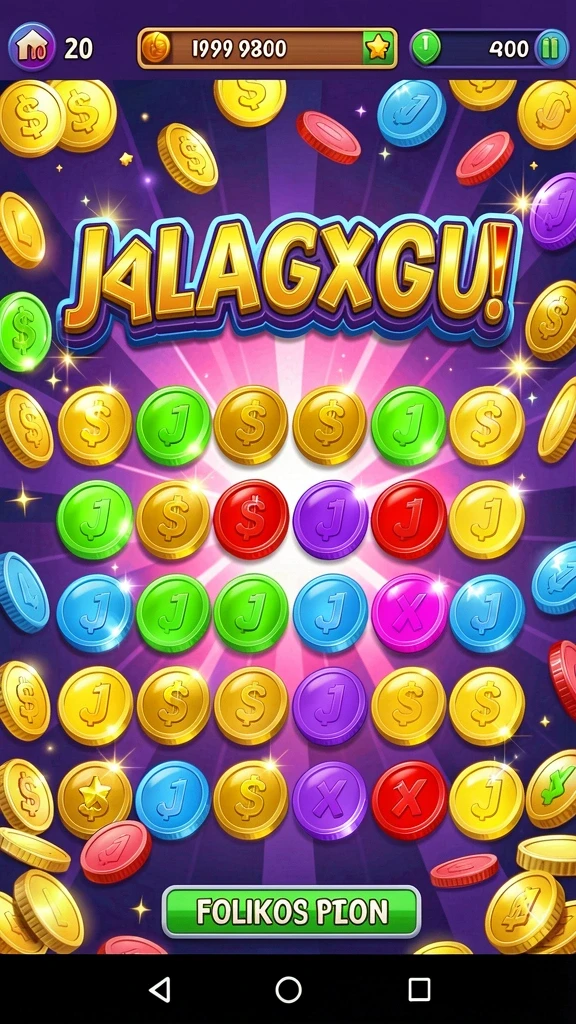The width and height of the screenshot is (576, 1024).
Task: Tap the green FOLIKOS PION button
Action: coord(291,911)
